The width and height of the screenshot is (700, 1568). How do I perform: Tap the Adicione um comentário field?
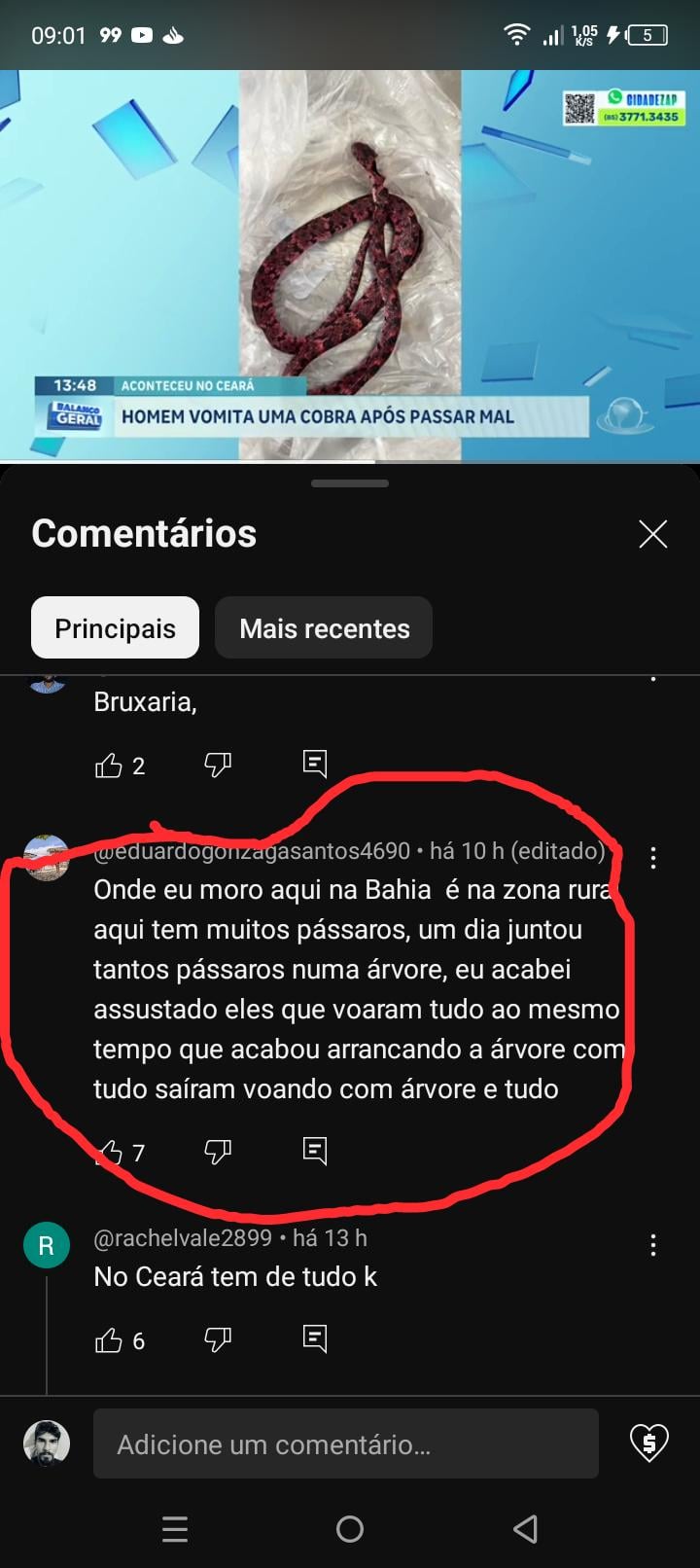(346, 1443)
